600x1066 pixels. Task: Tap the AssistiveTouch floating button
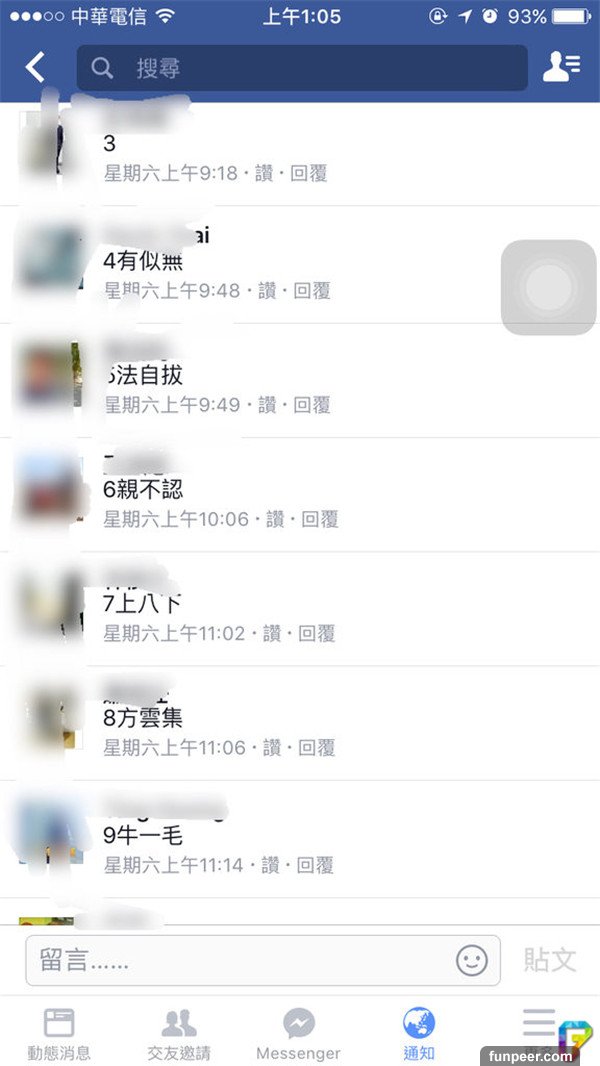[548, 288]
